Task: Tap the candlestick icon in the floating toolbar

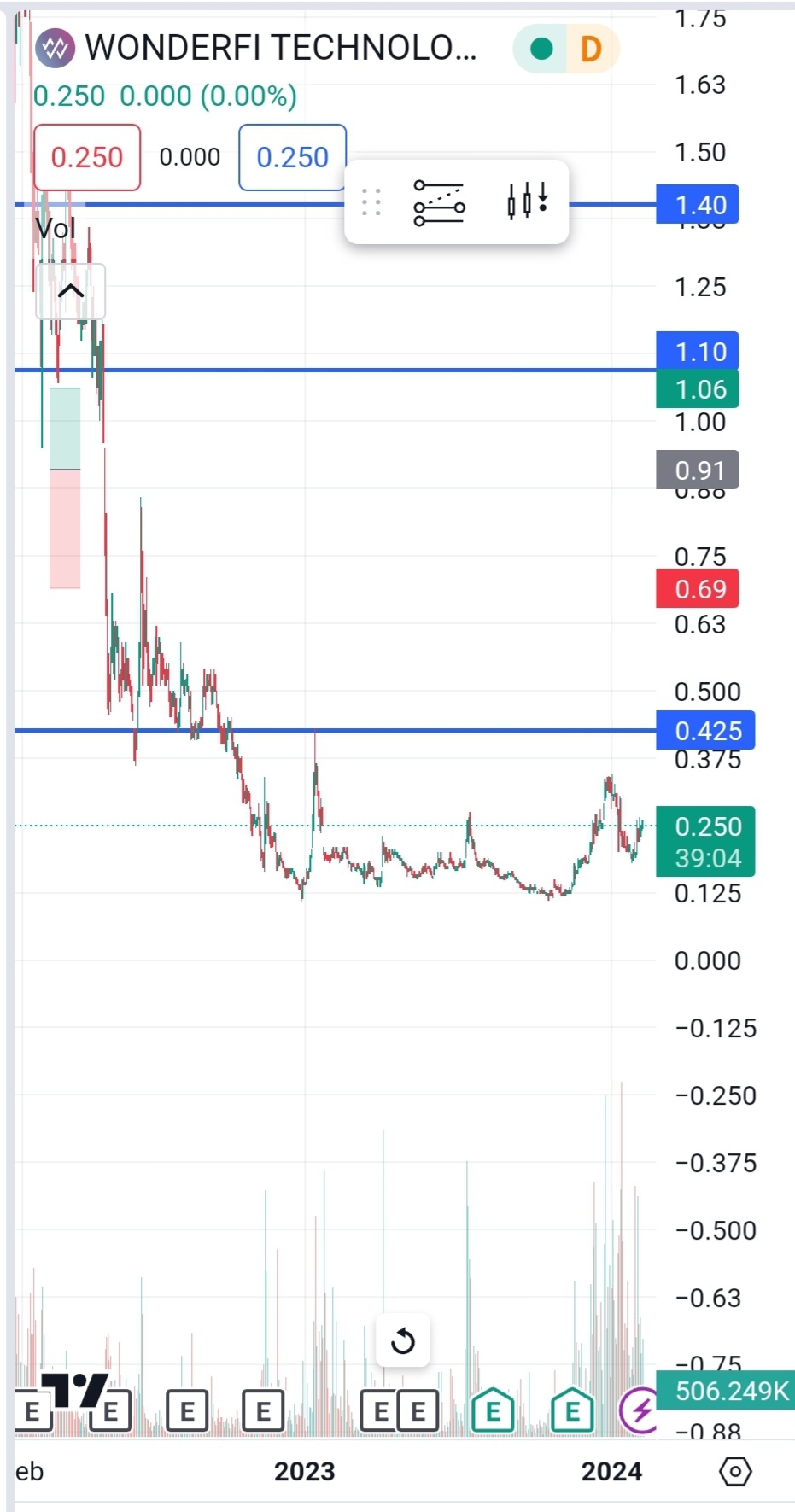Action: point(527,201)
